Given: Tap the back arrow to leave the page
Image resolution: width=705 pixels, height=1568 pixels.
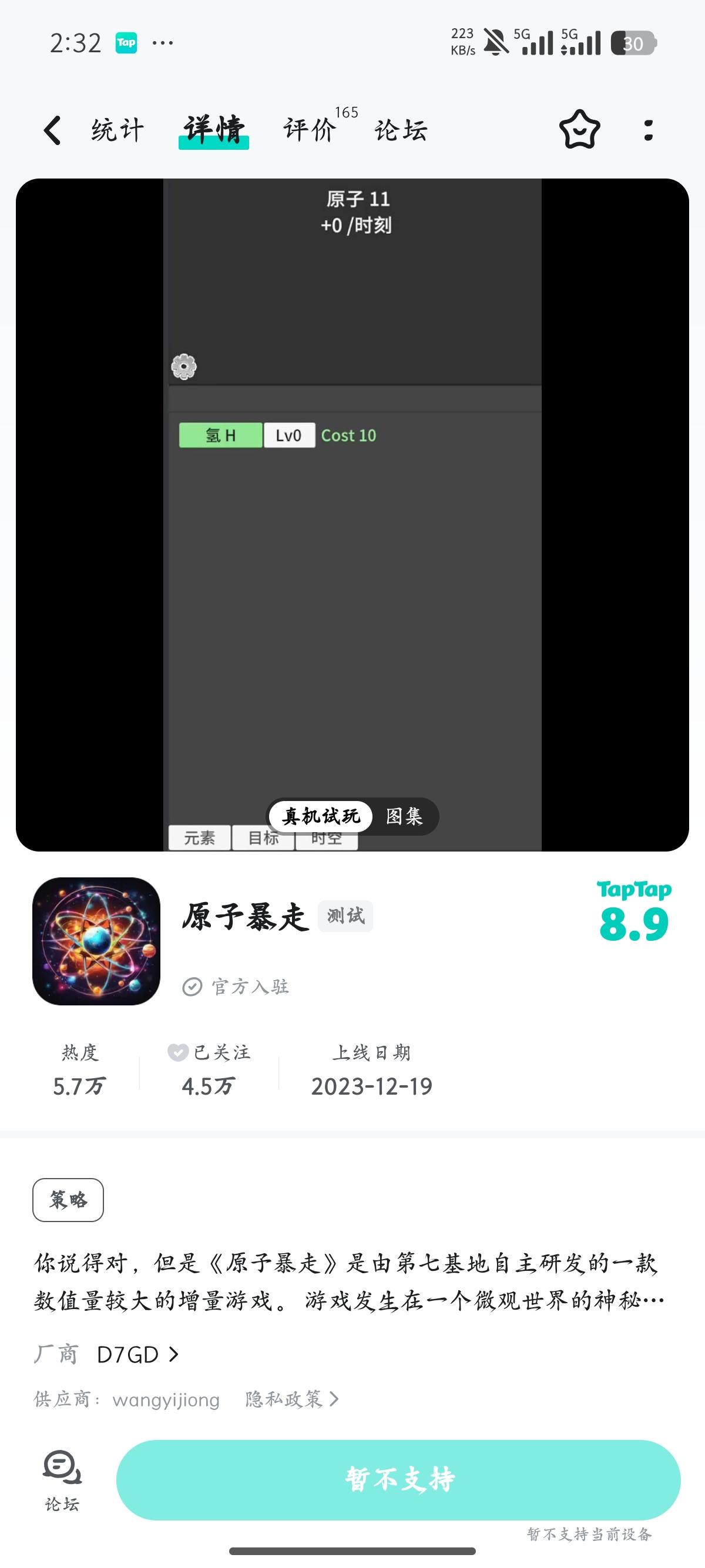Looking at the screenshot, I should 52,130.
